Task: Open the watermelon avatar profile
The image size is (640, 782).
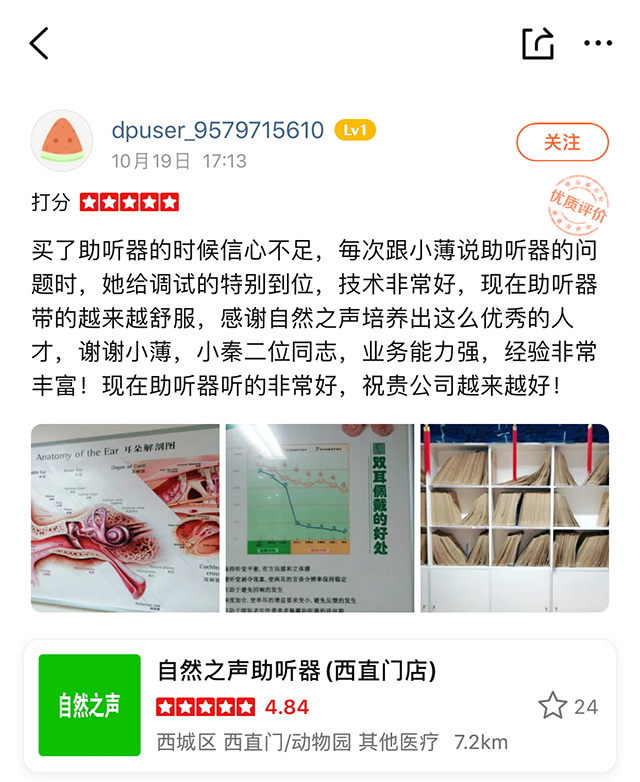Action: pos(63,141)
